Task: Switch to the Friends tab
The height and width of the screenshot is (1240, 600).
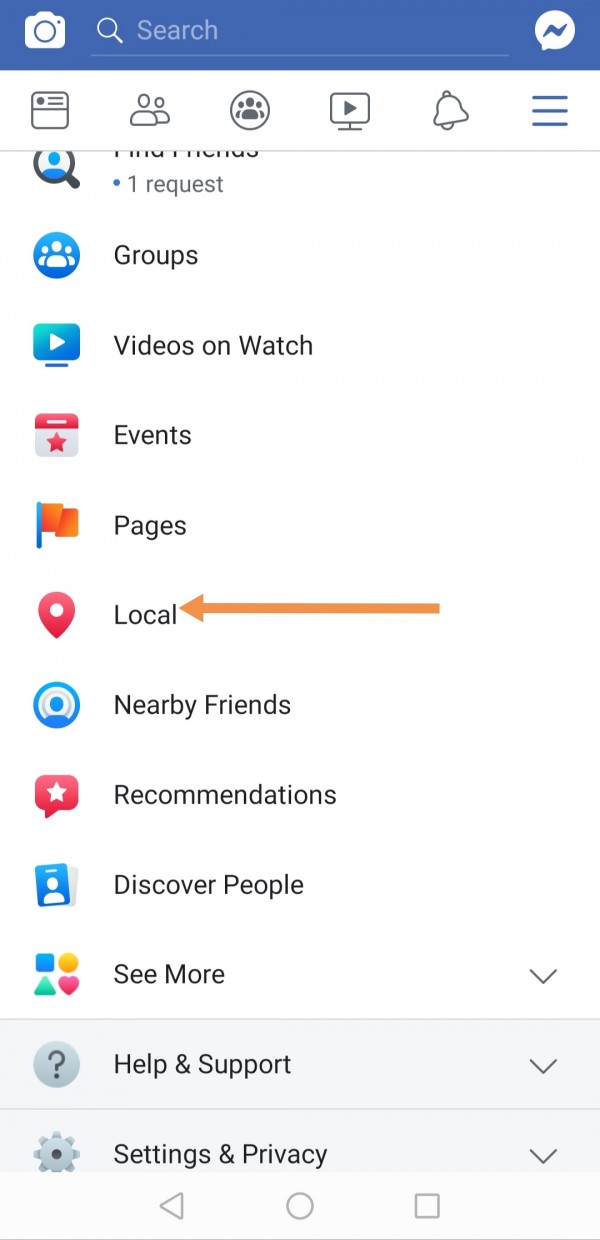Action: click(x=150, y=110)
